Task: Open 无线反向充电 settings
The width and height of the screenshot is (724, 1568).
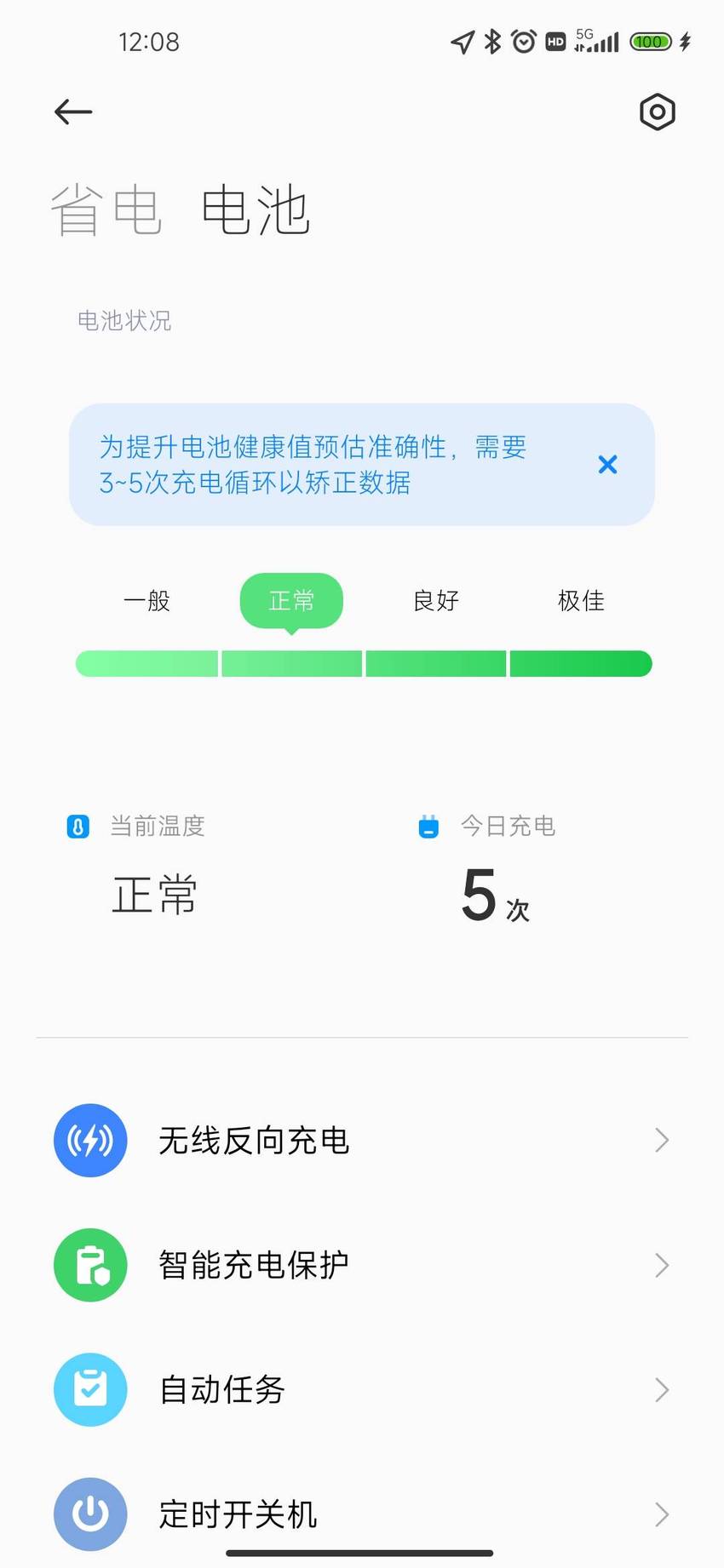Action: (362, 1141)
